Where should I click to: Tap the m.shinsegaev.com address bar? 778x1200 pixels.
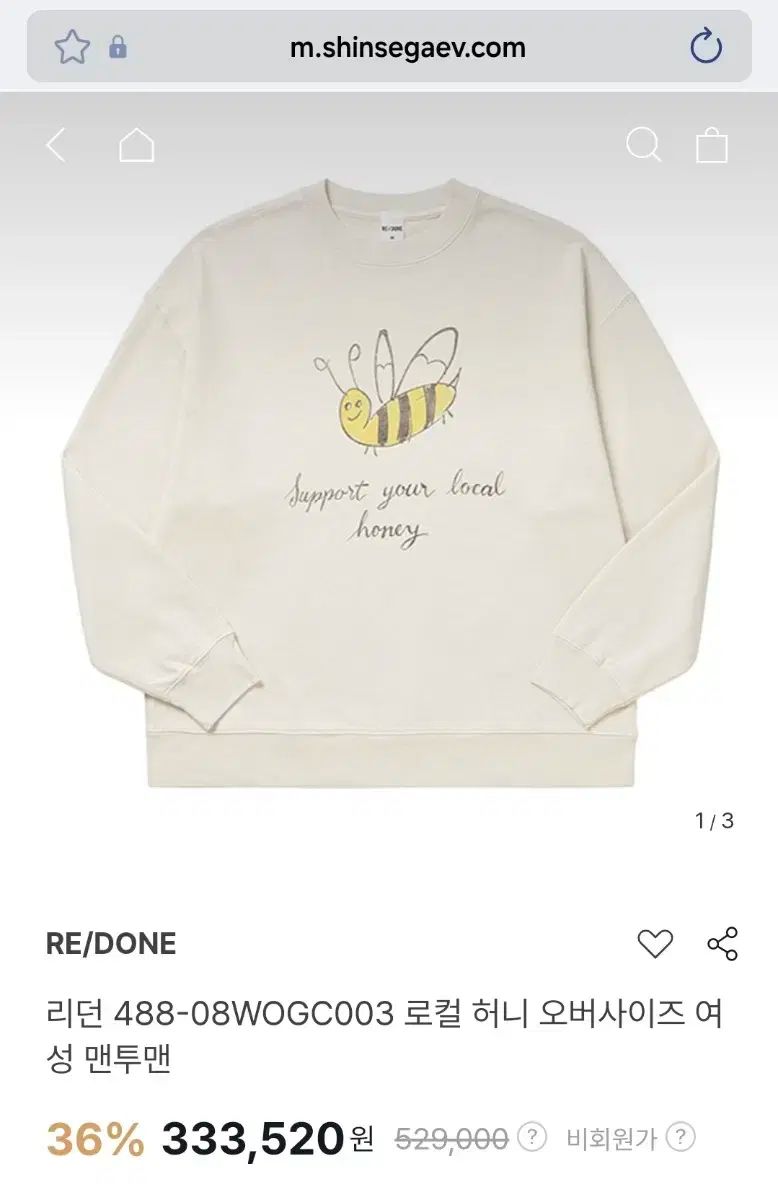[407, 47]
